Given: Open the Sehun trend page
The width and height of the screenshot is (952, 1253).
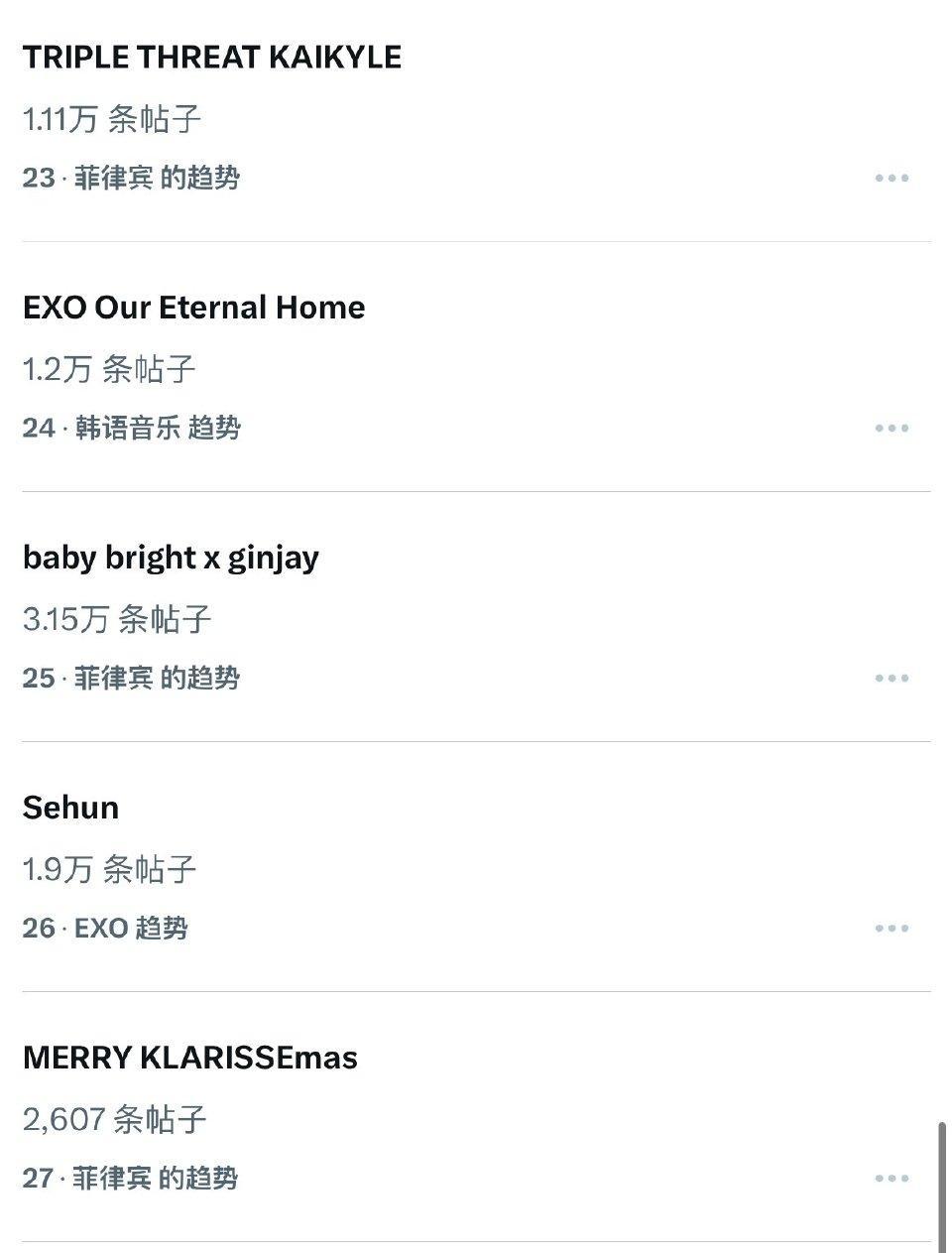Looking at the screenshot, I should pyautogui.click(x=70, y=808).
